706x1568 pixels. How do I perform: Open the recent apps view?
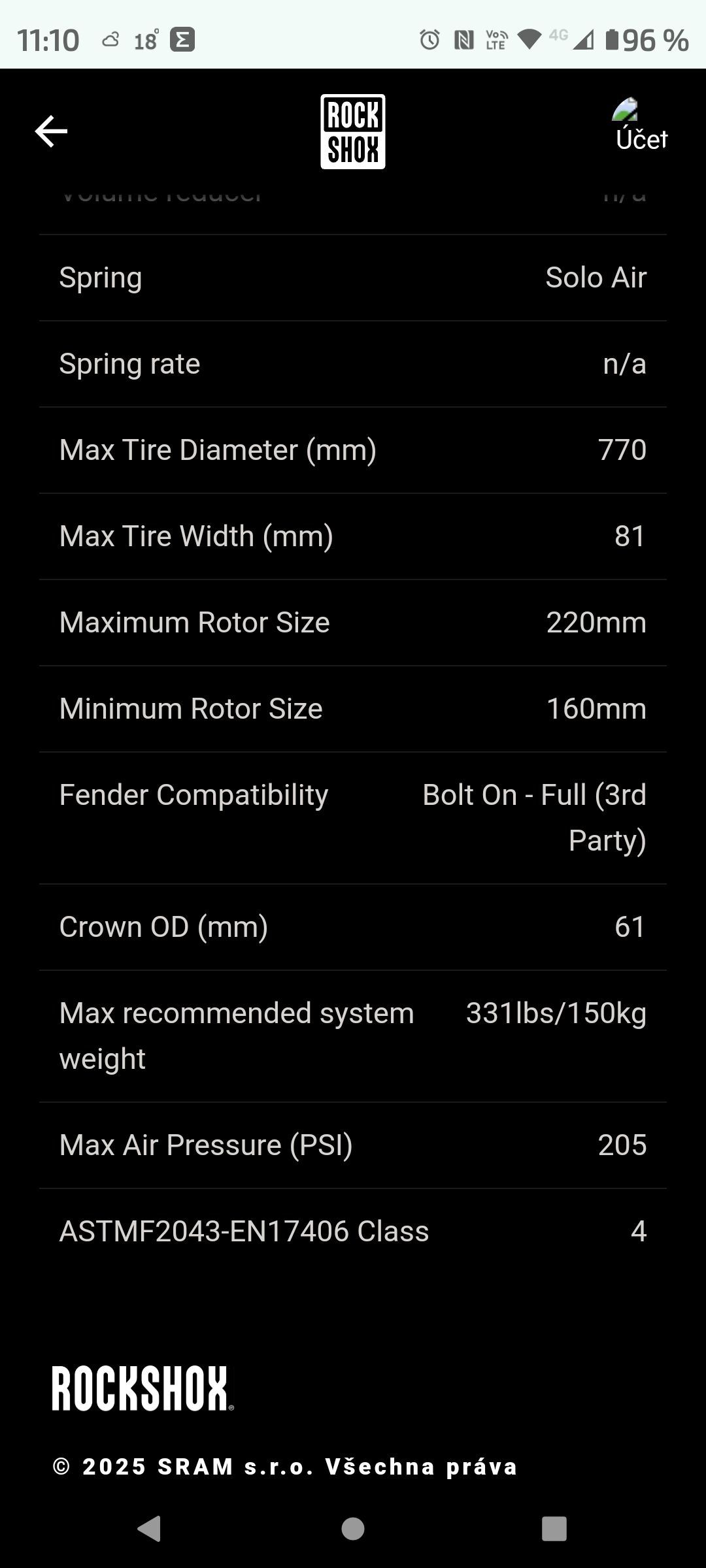[554, 1529]
